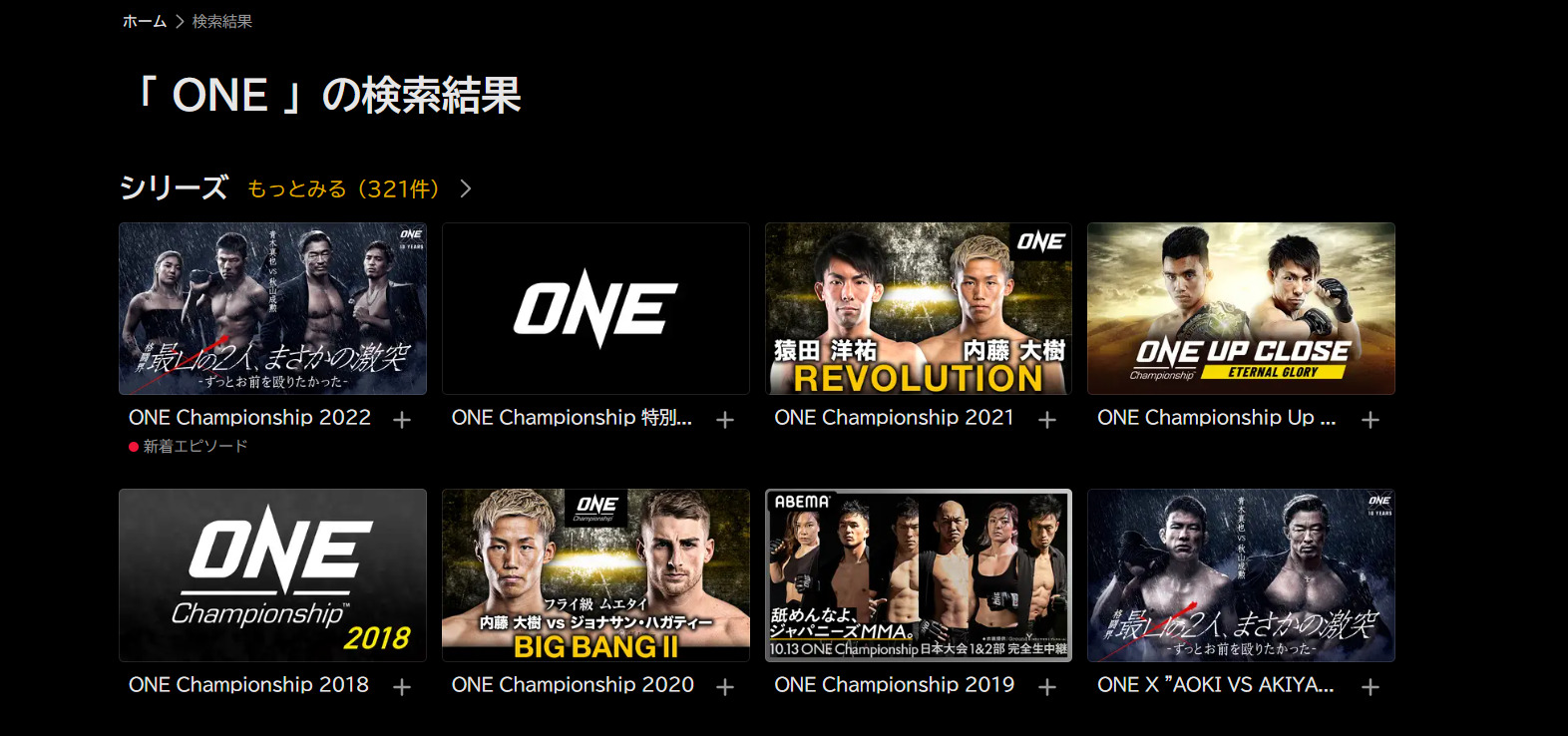This screenshot has height=736, width=1568.
Task: Open ONE Championship 特別 series tile
Action: point(595,308)
